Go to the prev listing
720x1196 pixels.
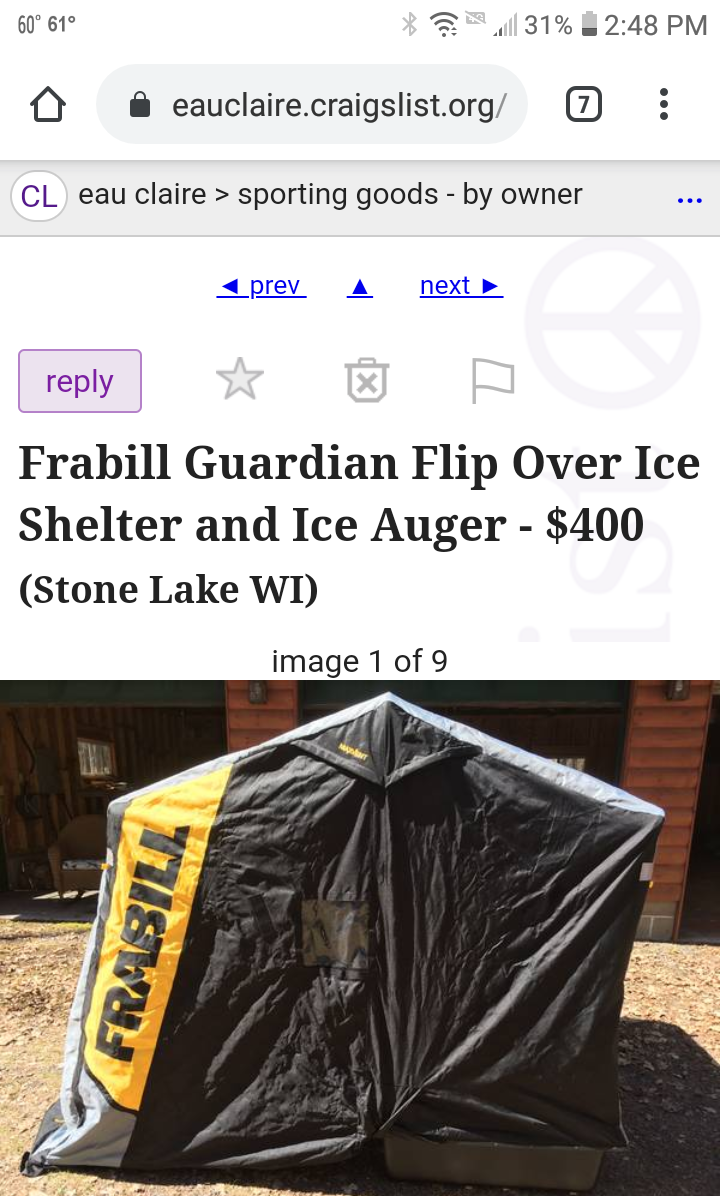[262, 285]
